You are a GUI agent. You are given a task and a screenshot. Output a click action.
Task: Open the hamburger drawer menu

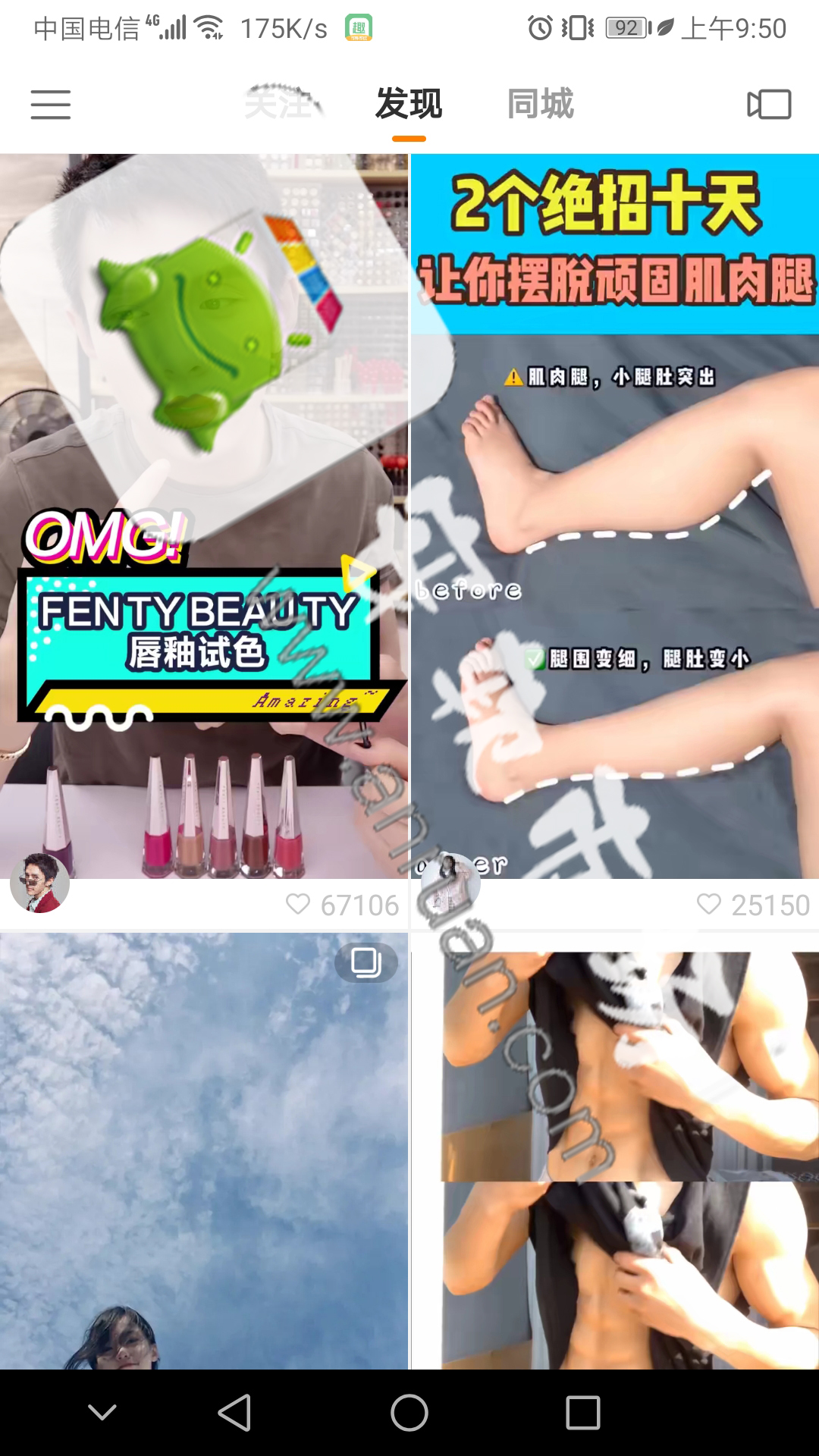50,105
